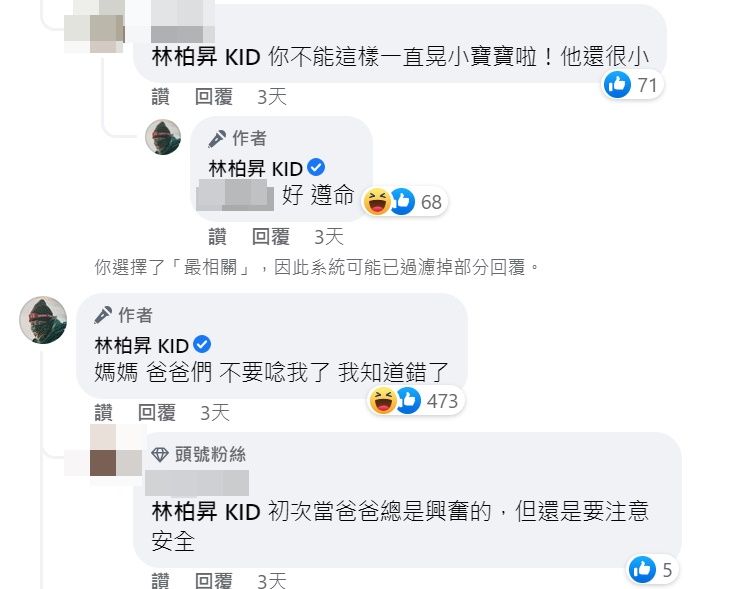The height and width of the screenshot is (589, 744).
Task: Like the comment 媽媽 爸爸們 不要唸我了
Action: (103, 412)
